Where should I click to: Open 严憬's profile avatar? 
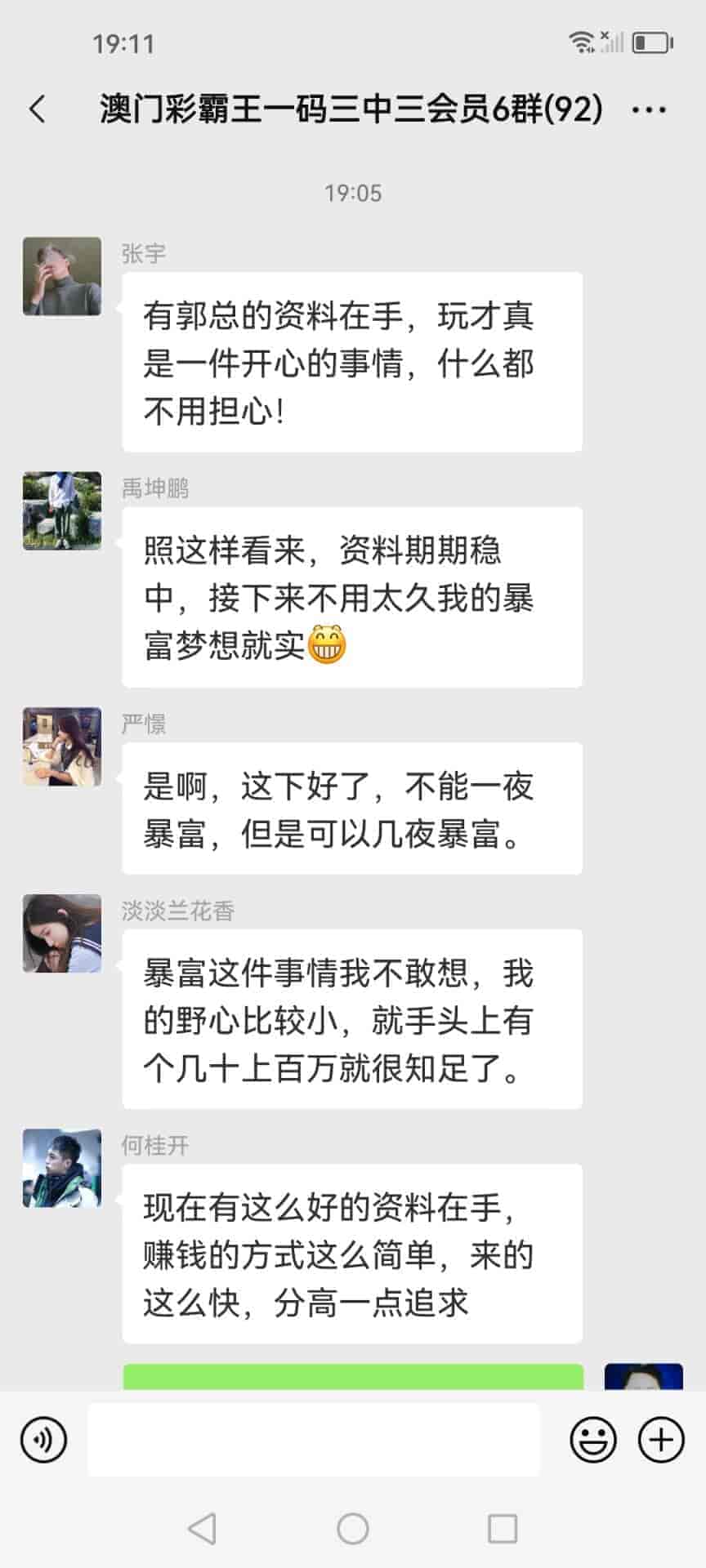[x=62, y=746]
